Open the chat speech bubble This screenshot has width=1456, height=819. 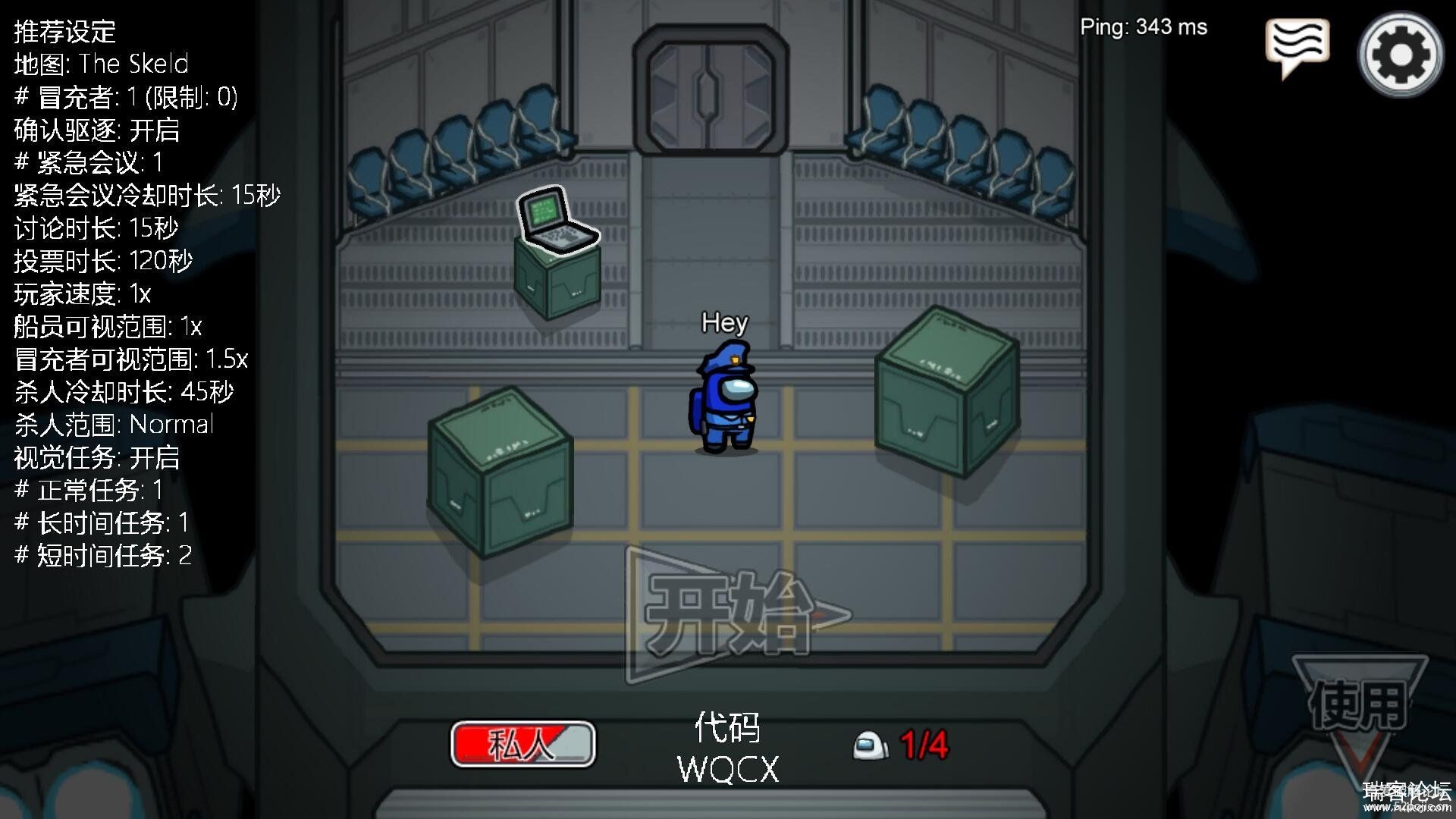click(1297, 45)
